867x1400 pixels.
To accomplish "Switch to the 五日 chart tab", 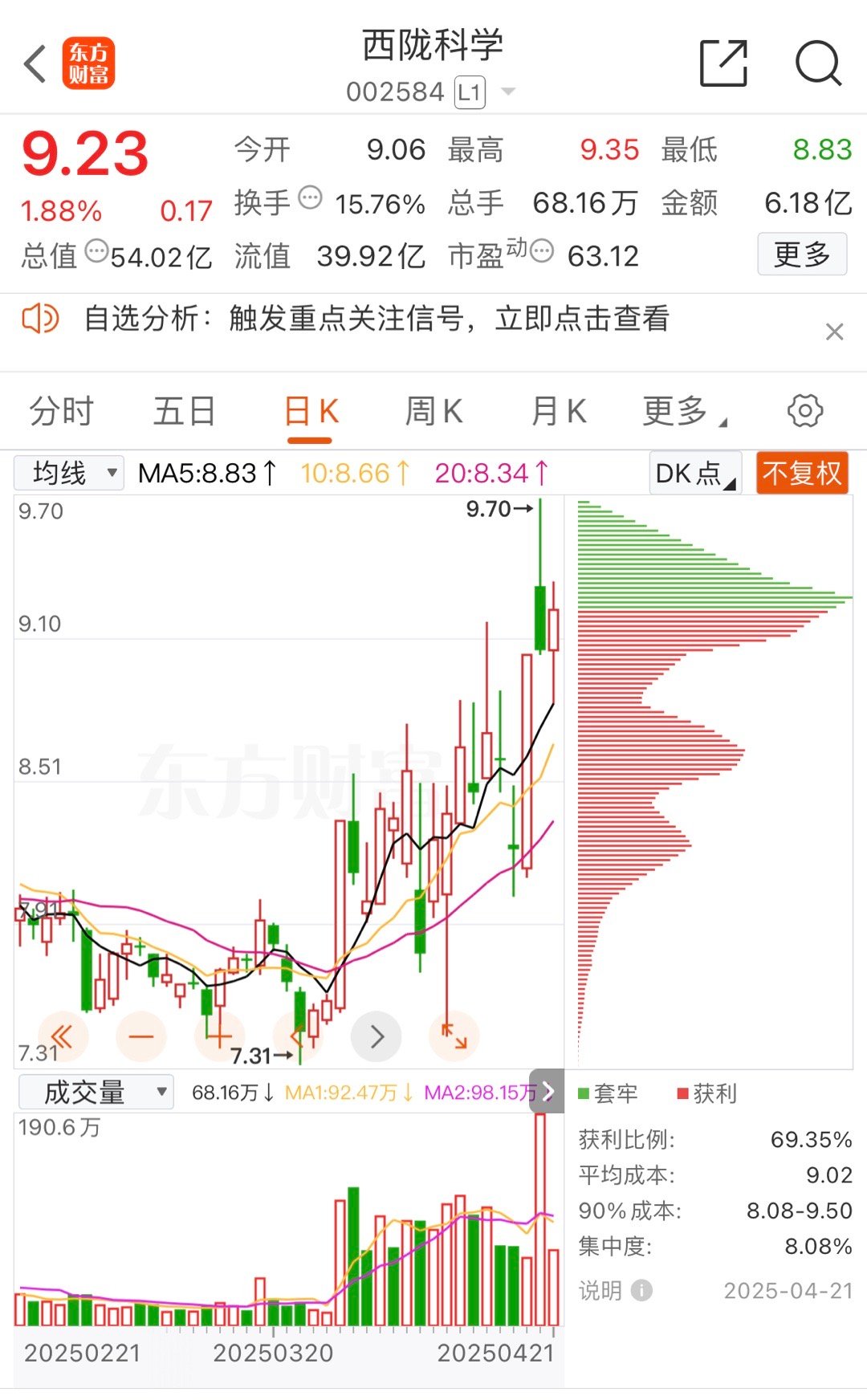I will point(185,411).
